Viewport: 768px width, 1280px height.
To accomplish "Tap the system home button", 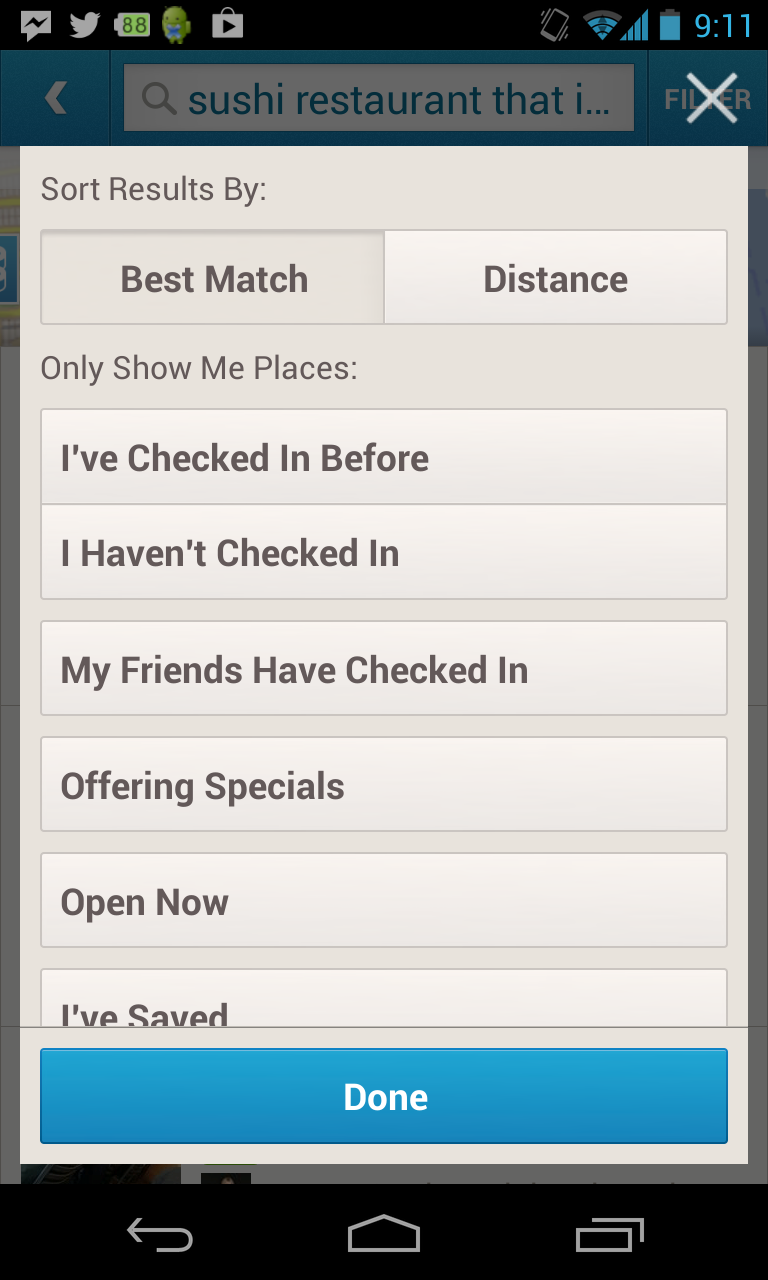I will [x=383, y=1235].
